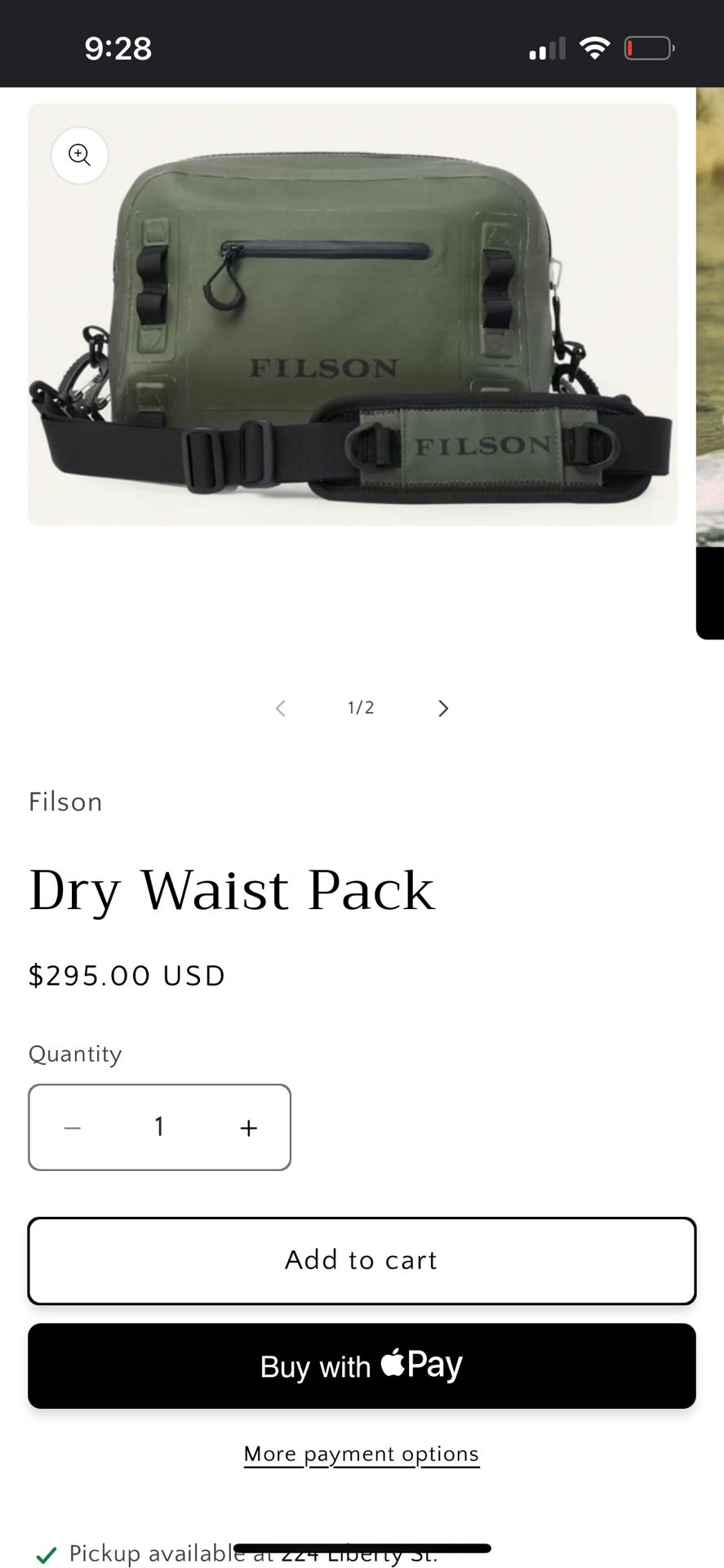Click the 1/2 image pagination indicator
Viewport: 724px width, 1568px height.
pos(360,708)
